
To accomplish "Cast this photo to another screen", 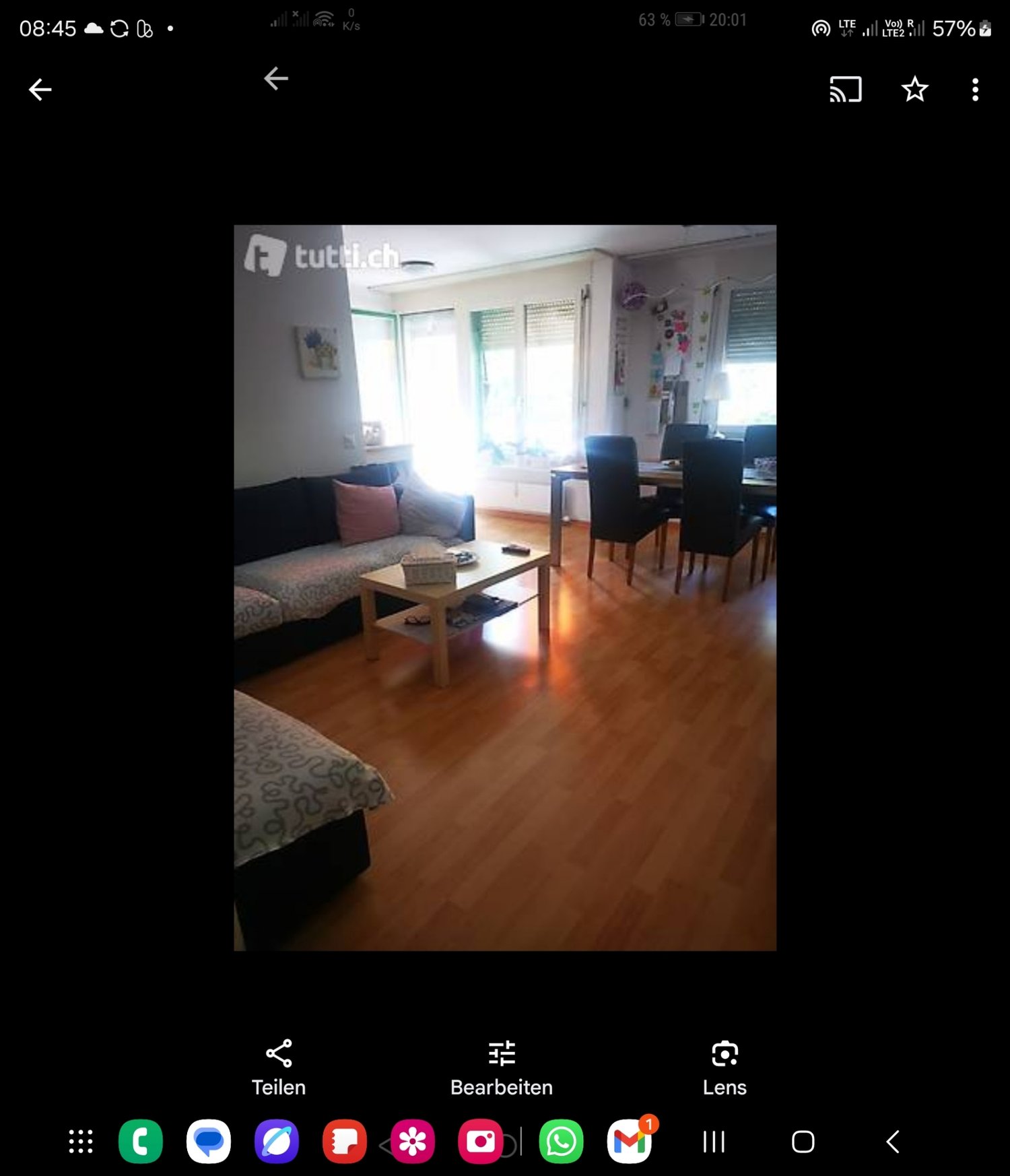I will click(x=846, y=90).
